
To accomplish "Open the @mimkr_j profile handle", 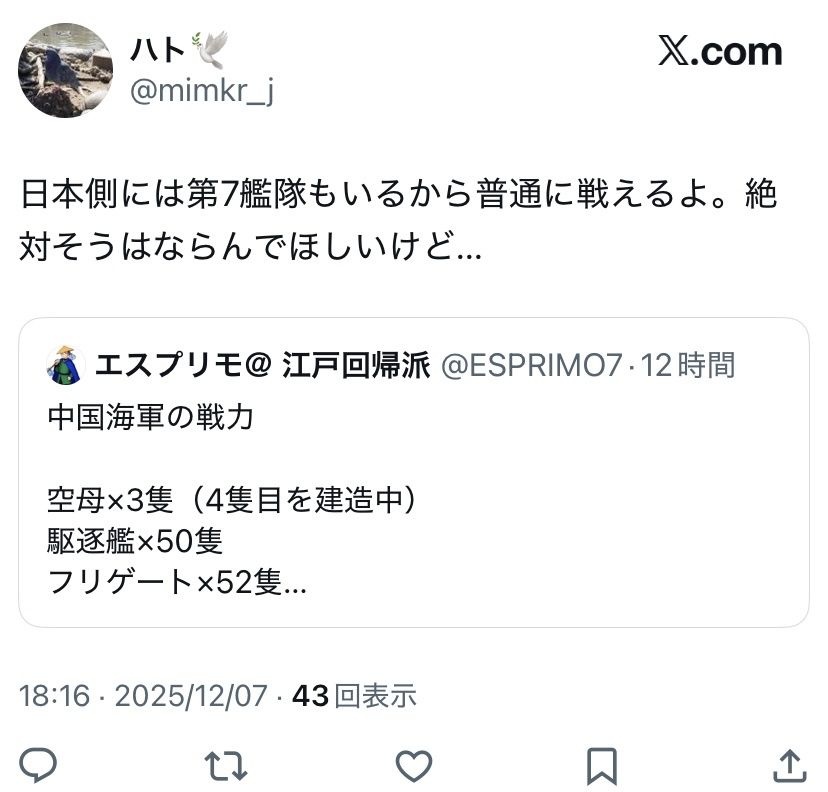I will (x=202, y=92).
